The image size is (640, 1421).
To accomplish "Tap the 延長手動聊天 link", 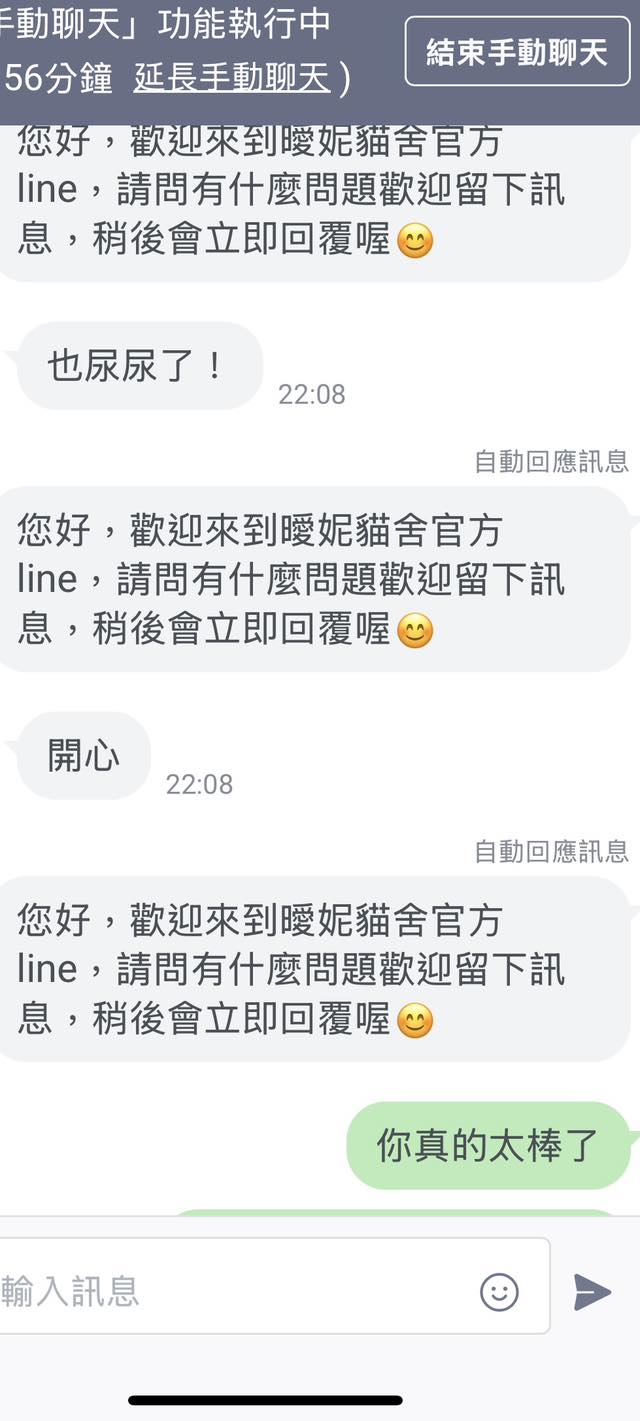I will pyautogui.click(x=232, y=79).
